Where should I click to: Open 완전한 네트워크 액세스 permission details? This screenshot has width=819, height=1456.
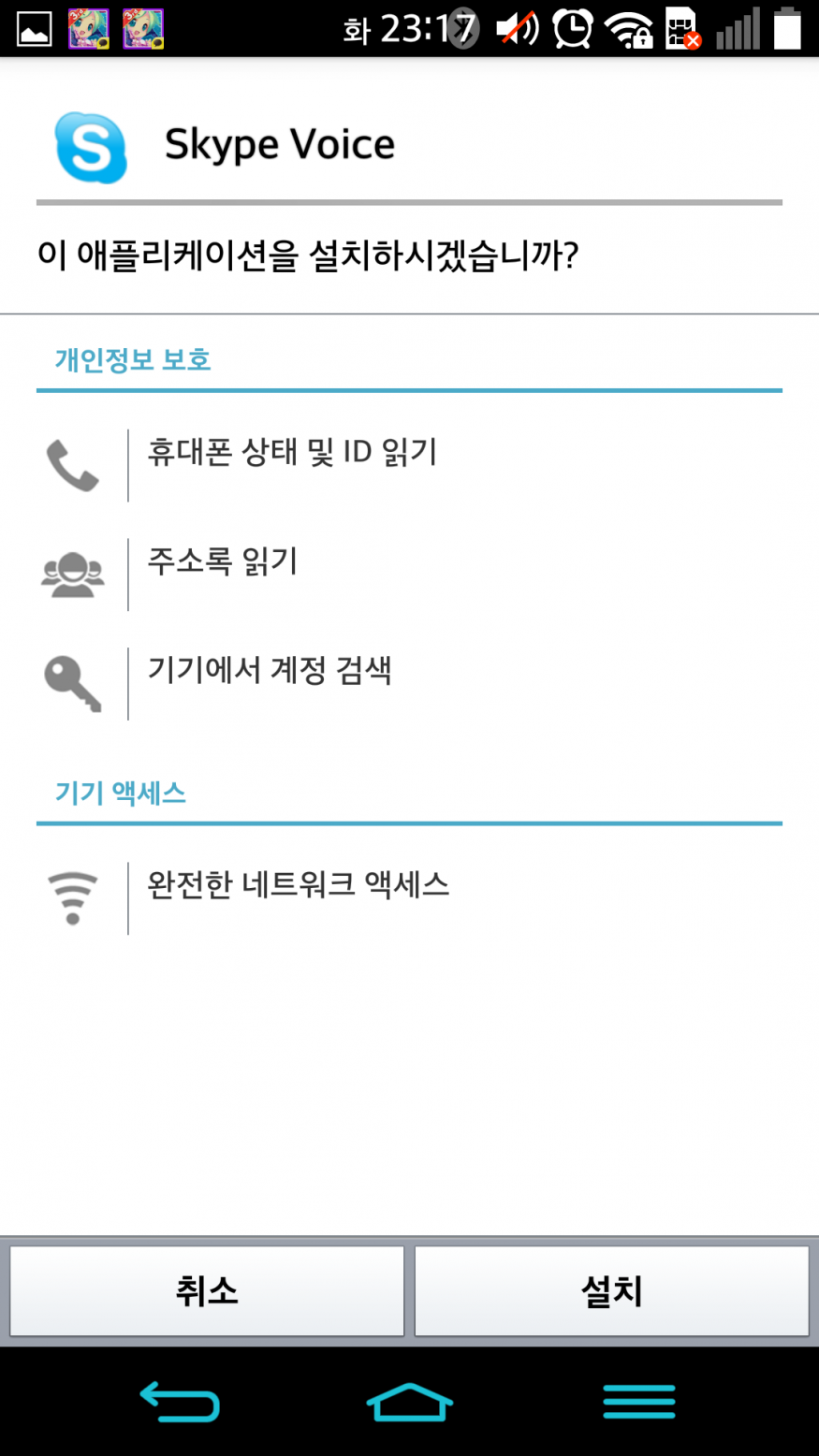[298, 885]
